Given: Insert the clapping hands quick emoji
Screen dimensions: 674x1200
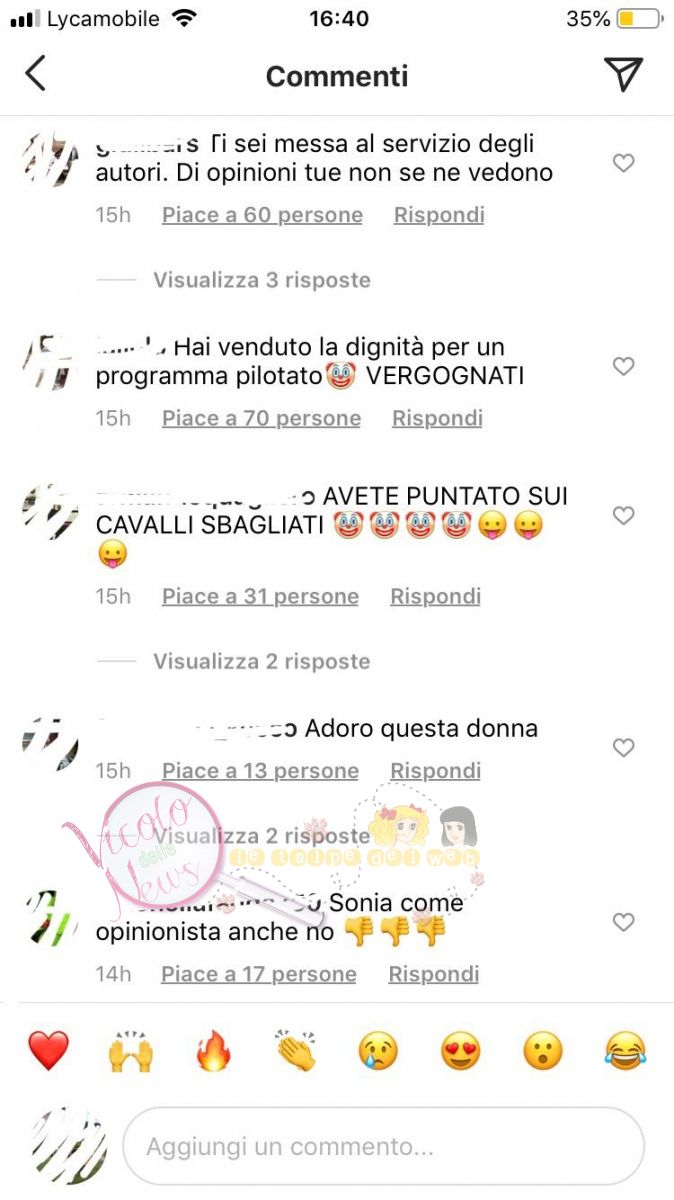Looking at the screenshot, I should (296, 1051).
